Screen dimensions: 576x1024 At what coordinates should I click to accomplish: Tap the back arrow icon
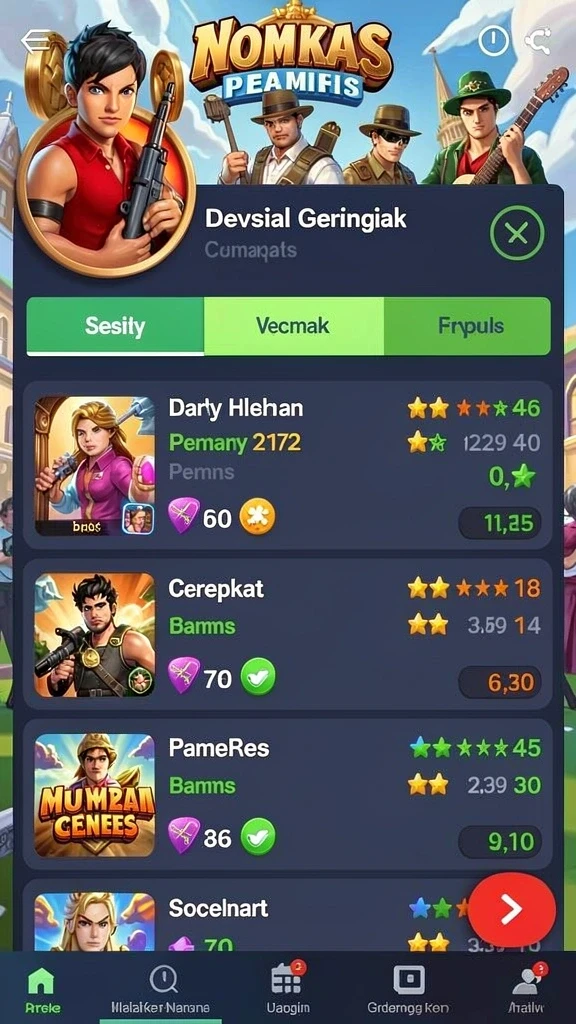36,40
